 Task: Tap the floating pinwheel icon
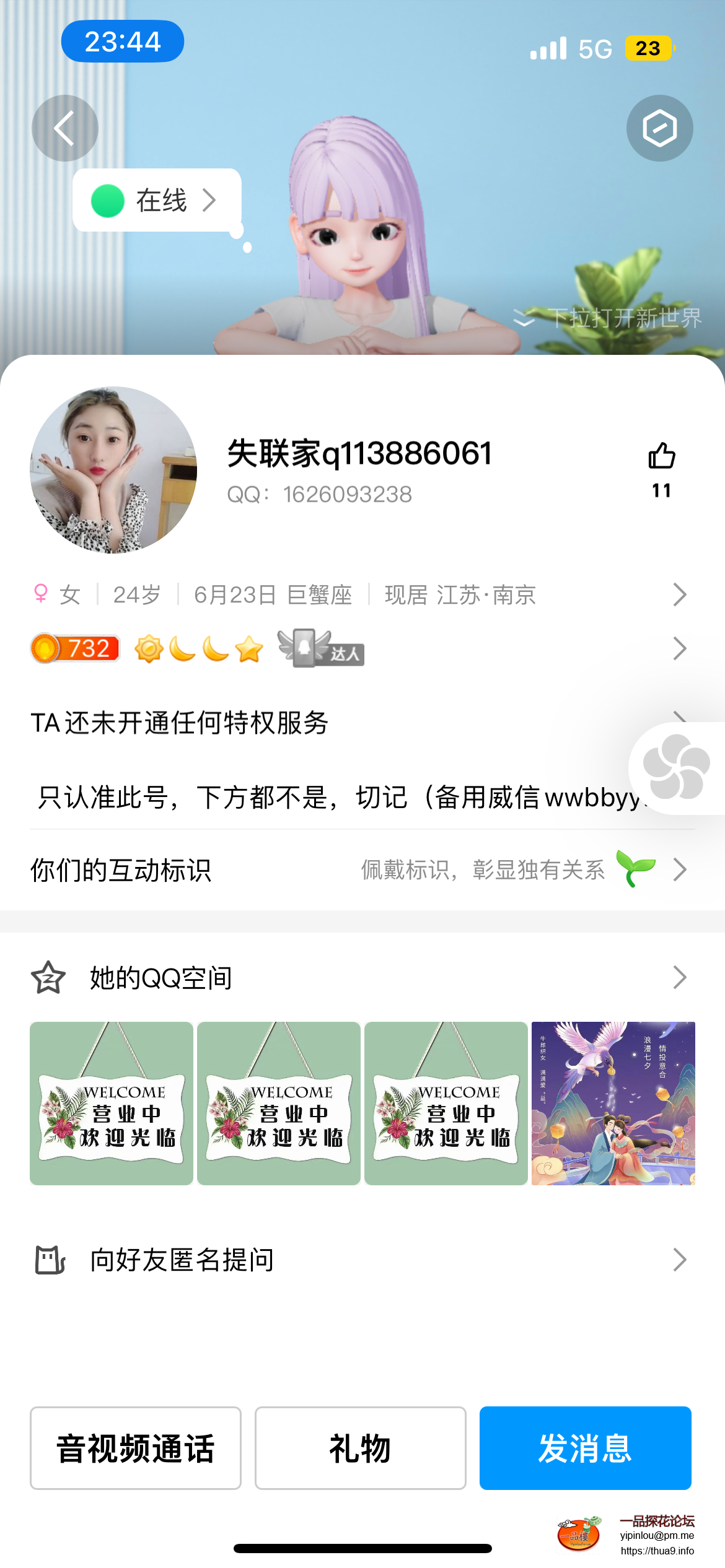coord(676,767)
